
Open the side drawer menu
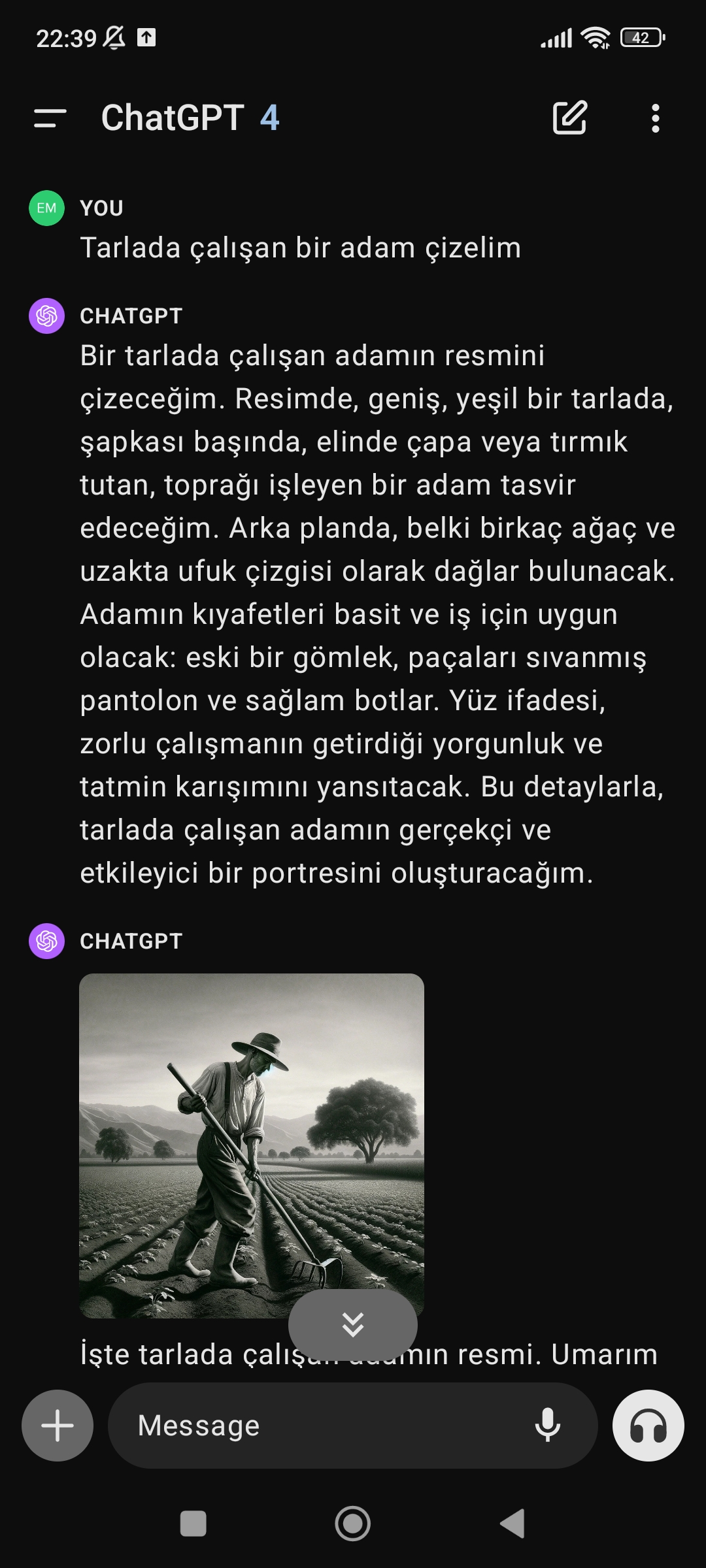coord(50,118)
